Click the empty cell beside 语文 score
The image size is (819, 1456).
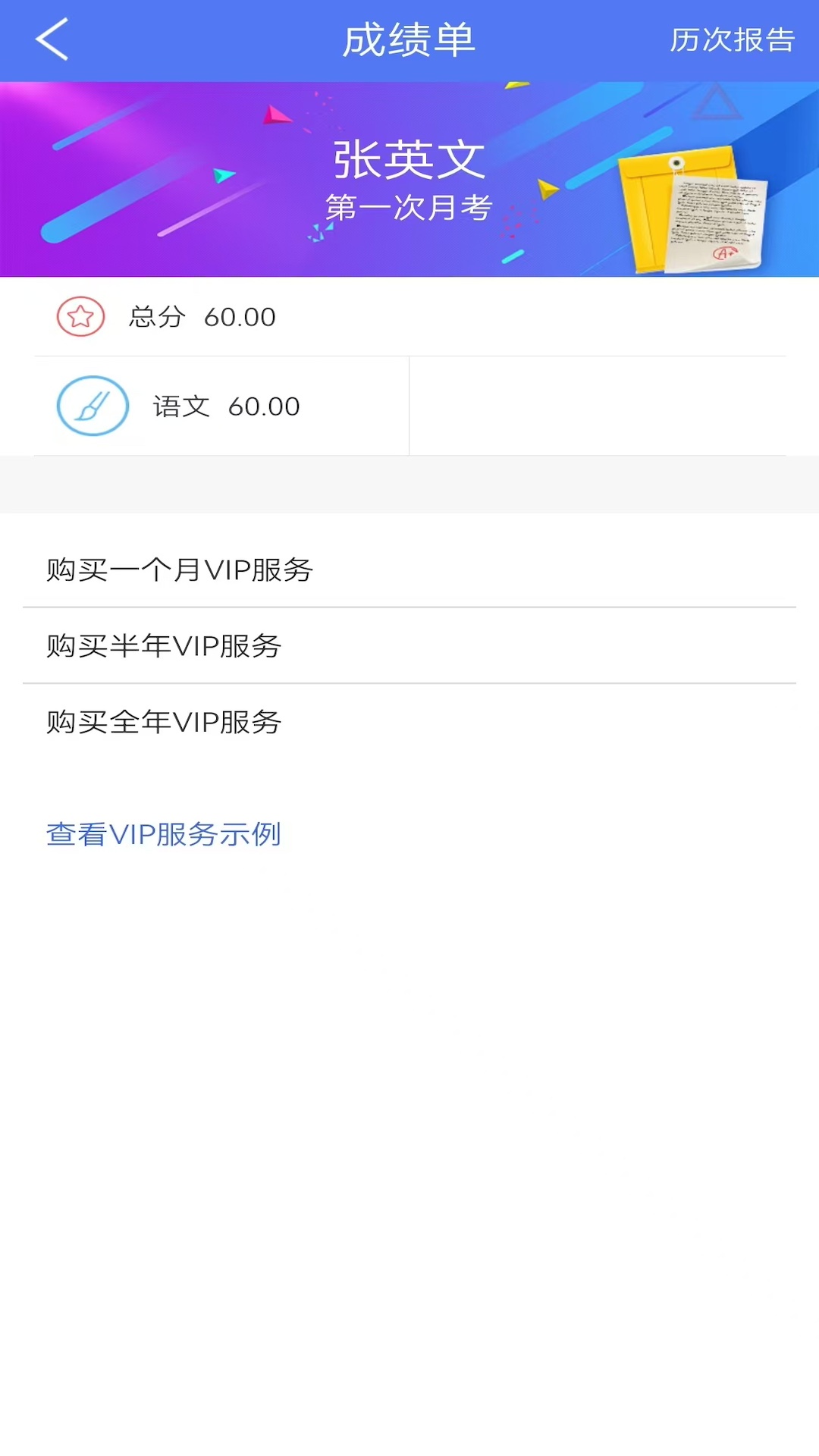click(614, 406)
